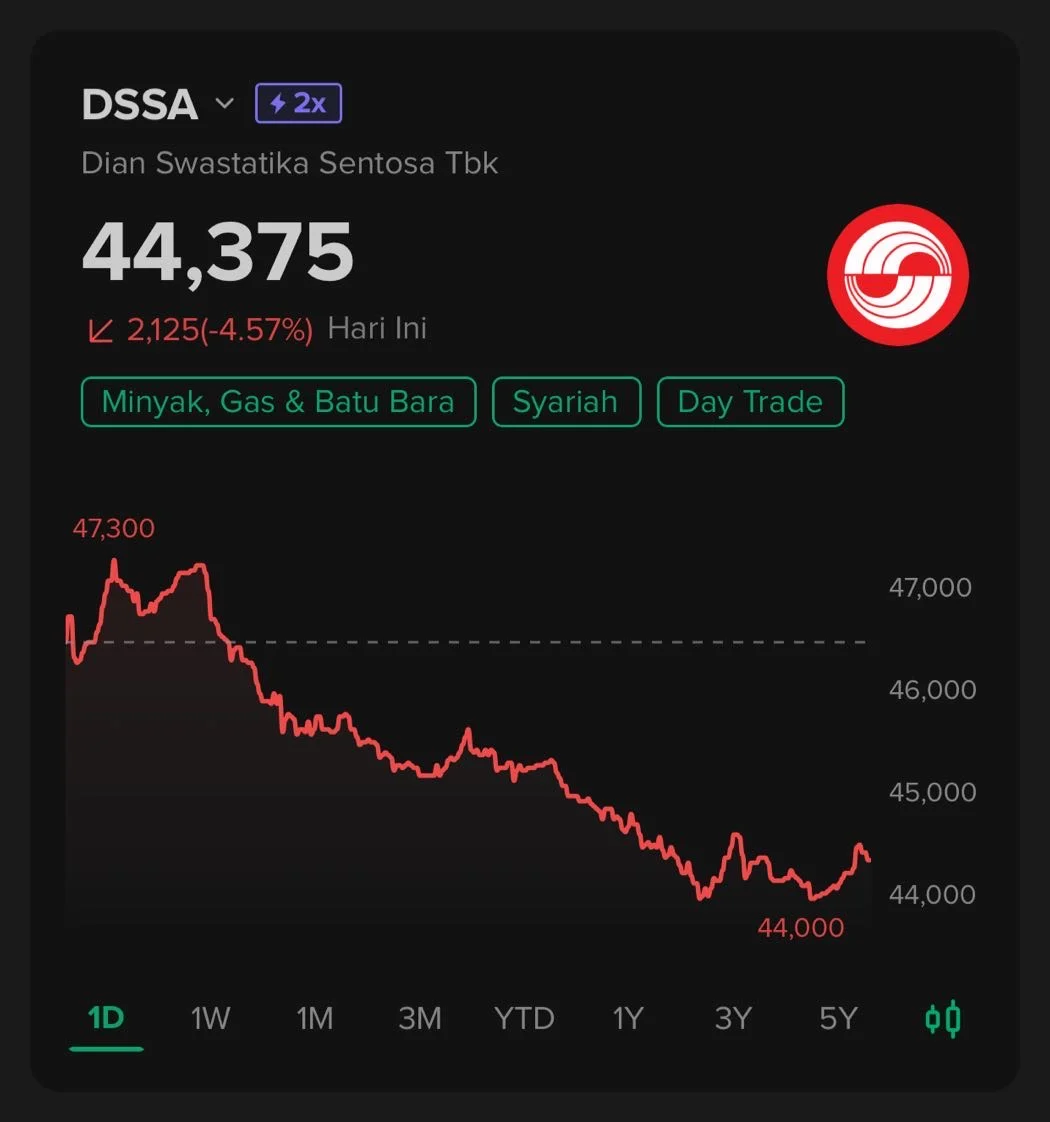The width and height of the screenshot is (1050, 1122).
Task: Open the Minyak, Gas & Batu Bara tag
Action: tap(278, 401)
